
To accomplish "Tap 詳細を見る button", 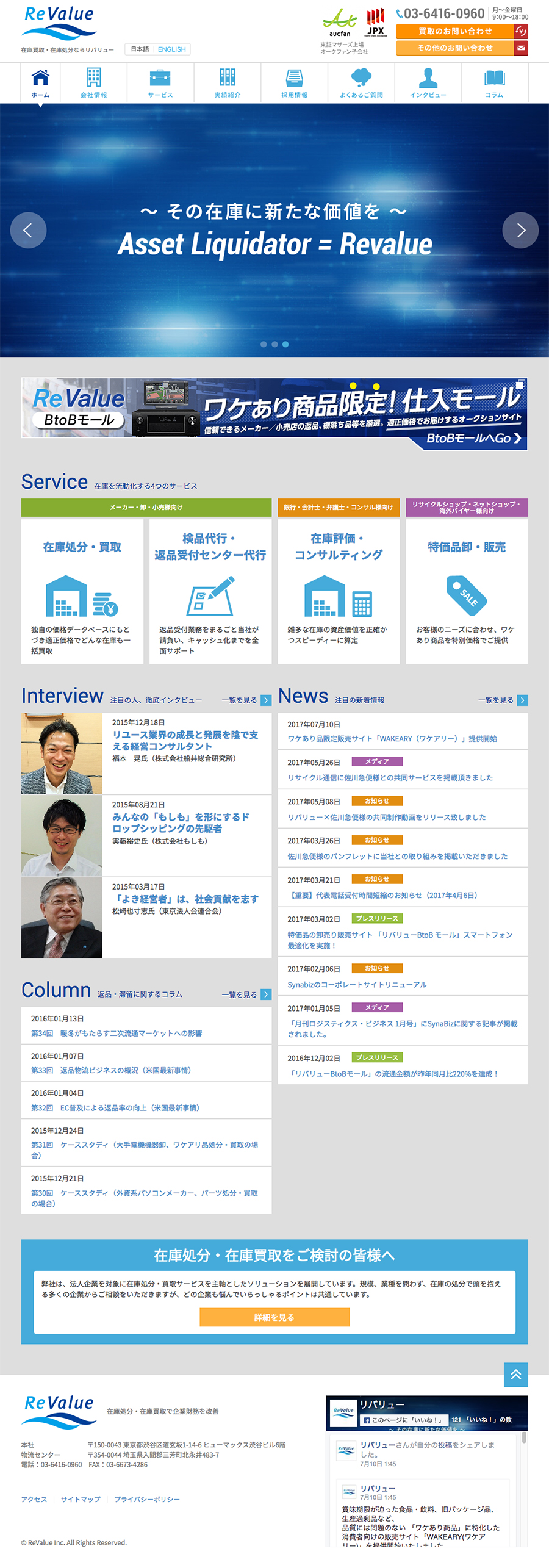I will 274,1317.
